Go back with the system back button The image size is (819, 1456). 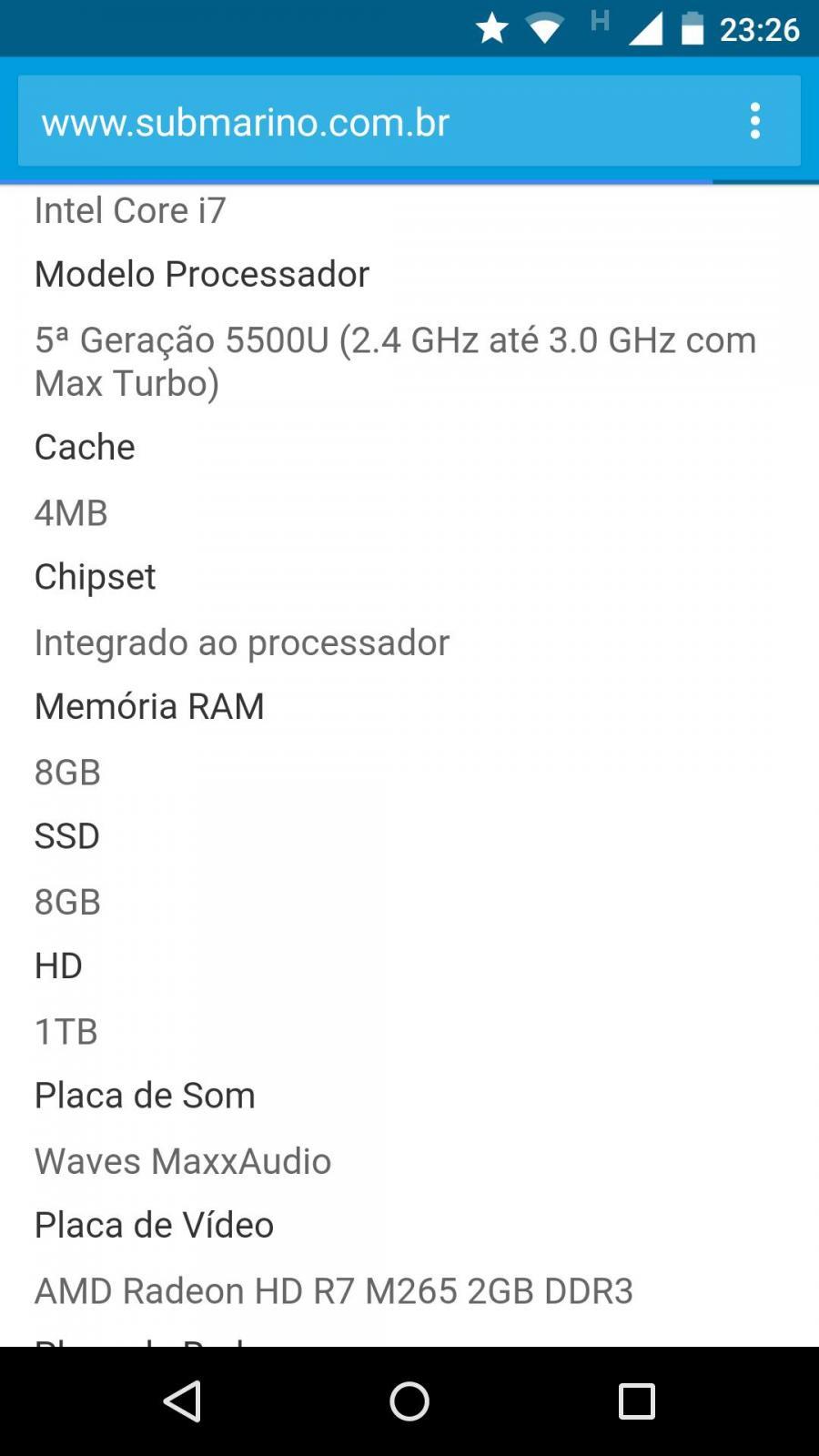point(182,1400)
